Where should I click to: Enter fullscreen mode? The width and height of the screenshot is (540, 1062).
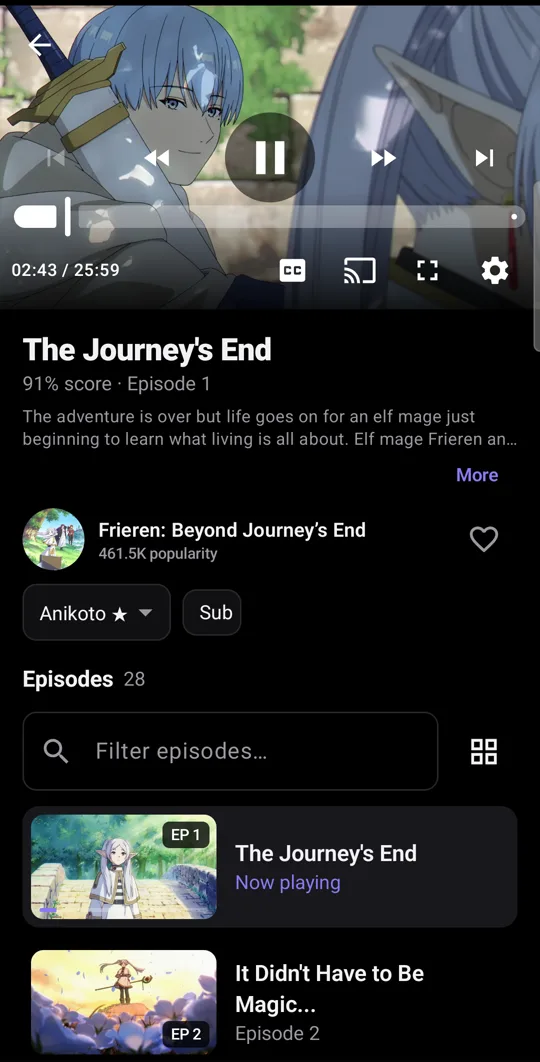click(427, 271)
